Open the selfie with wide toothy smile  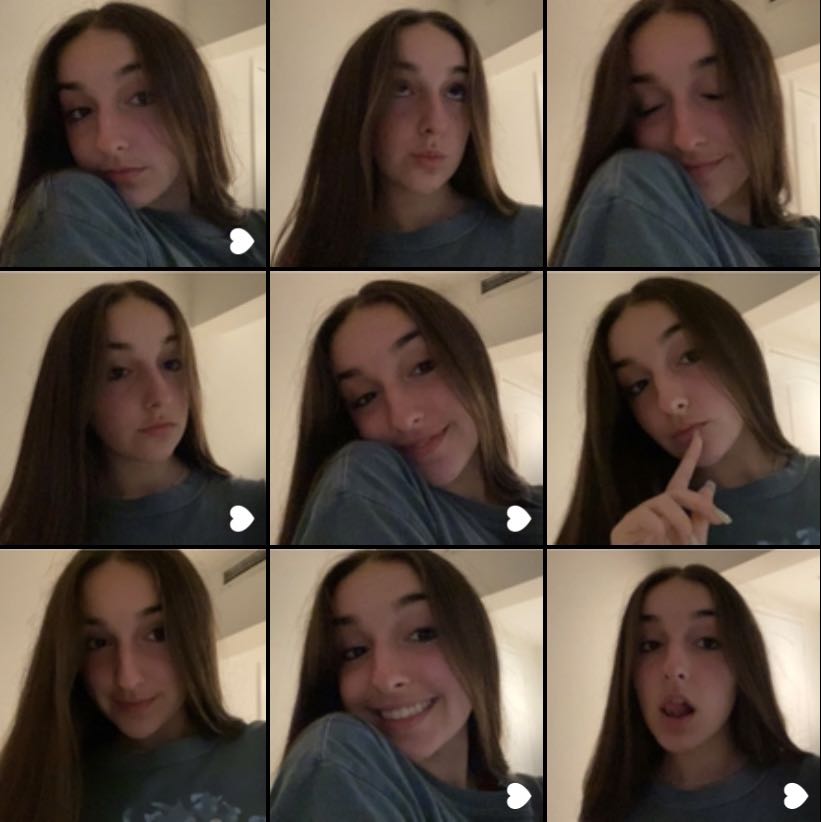coord(406,686)
